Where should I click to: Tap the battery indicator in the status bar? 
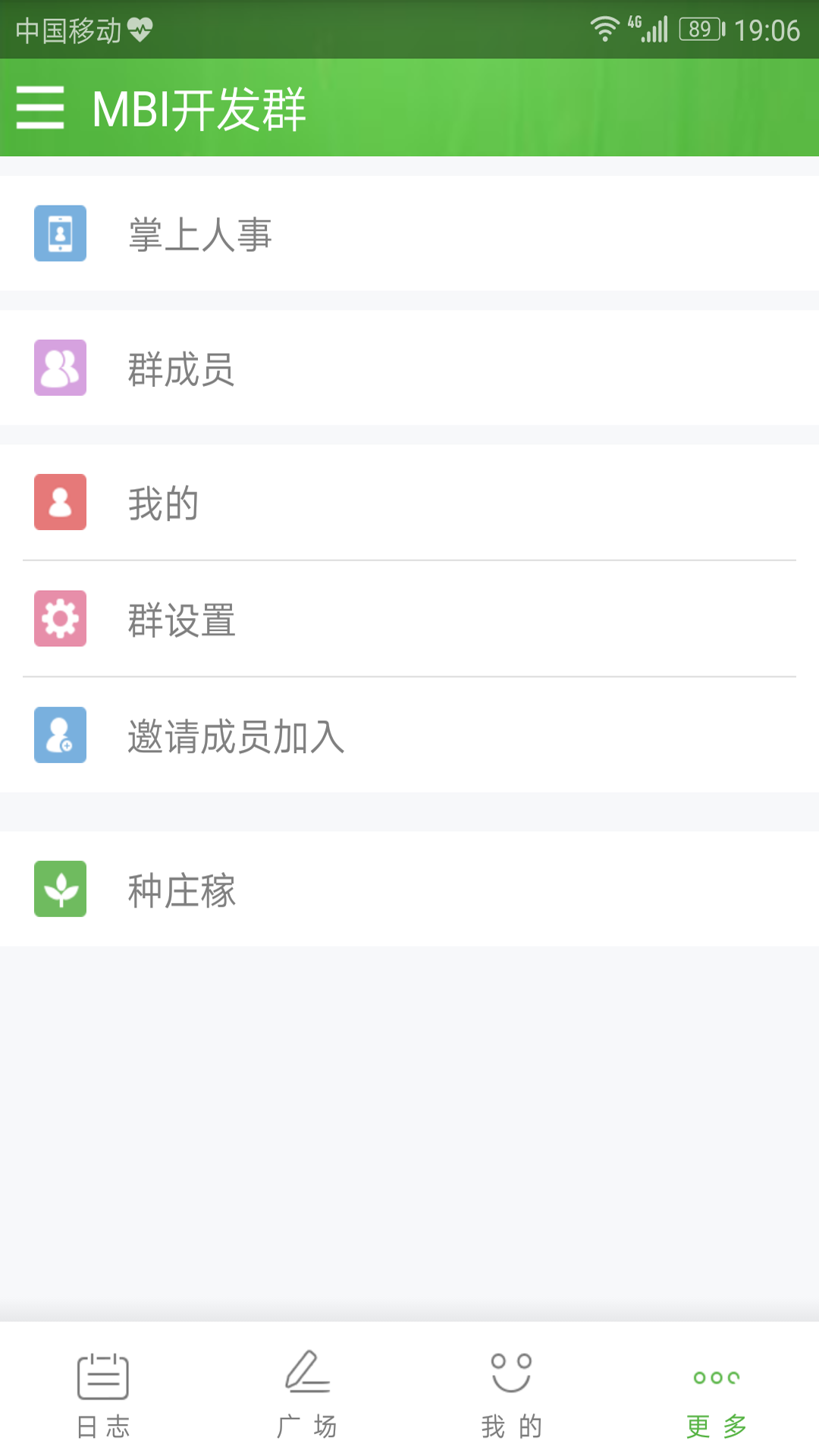[698, 29]
